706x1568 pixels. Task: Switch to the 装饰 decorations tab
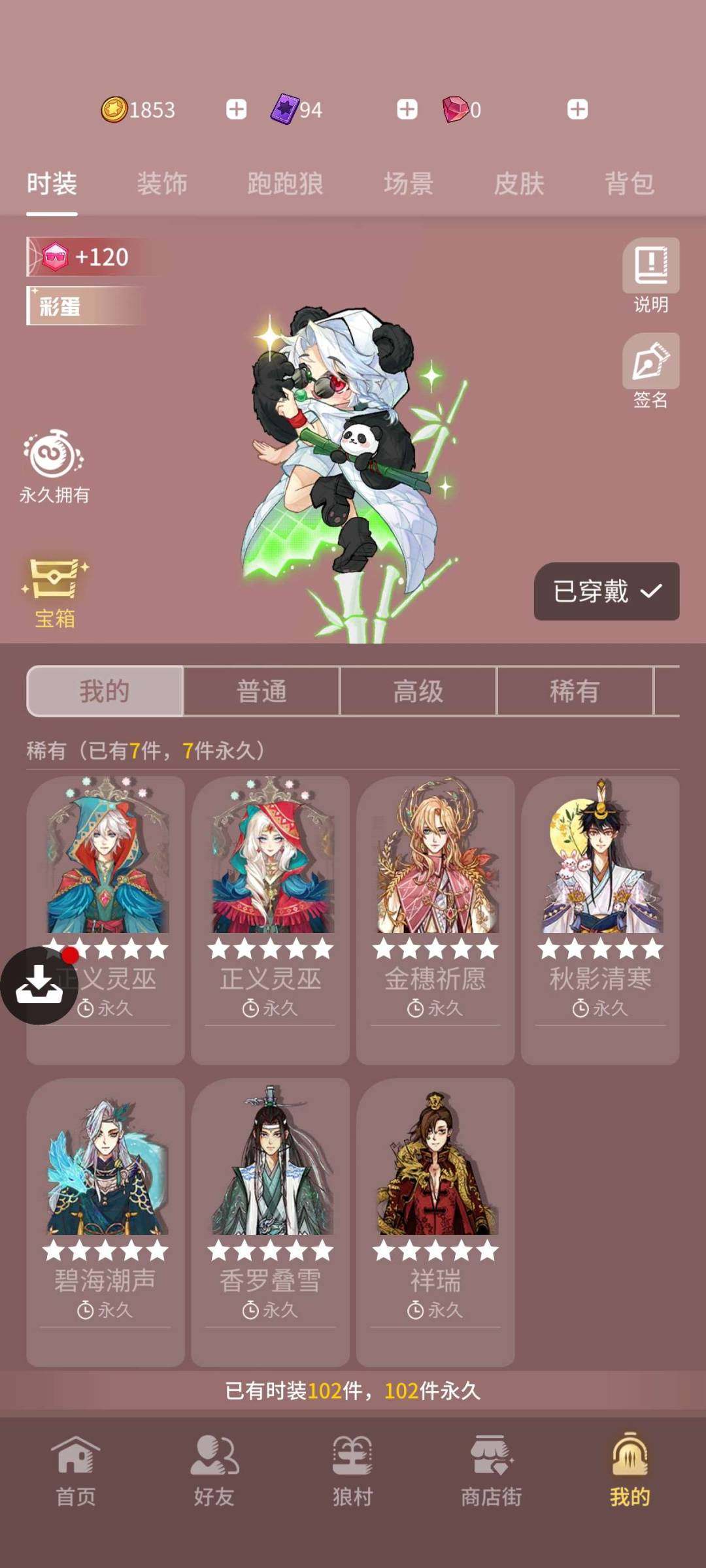point(162,184)
